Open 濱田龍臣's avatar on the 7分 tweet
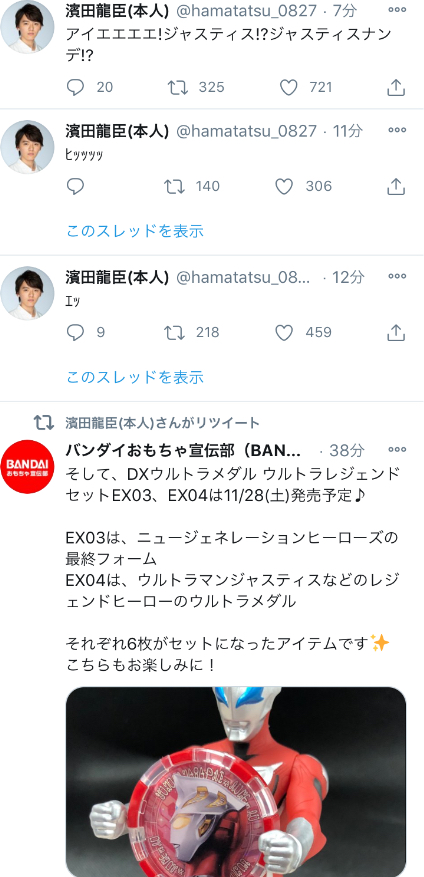The height and width of the screenshot is (877, 424). (x=27, y=27)
